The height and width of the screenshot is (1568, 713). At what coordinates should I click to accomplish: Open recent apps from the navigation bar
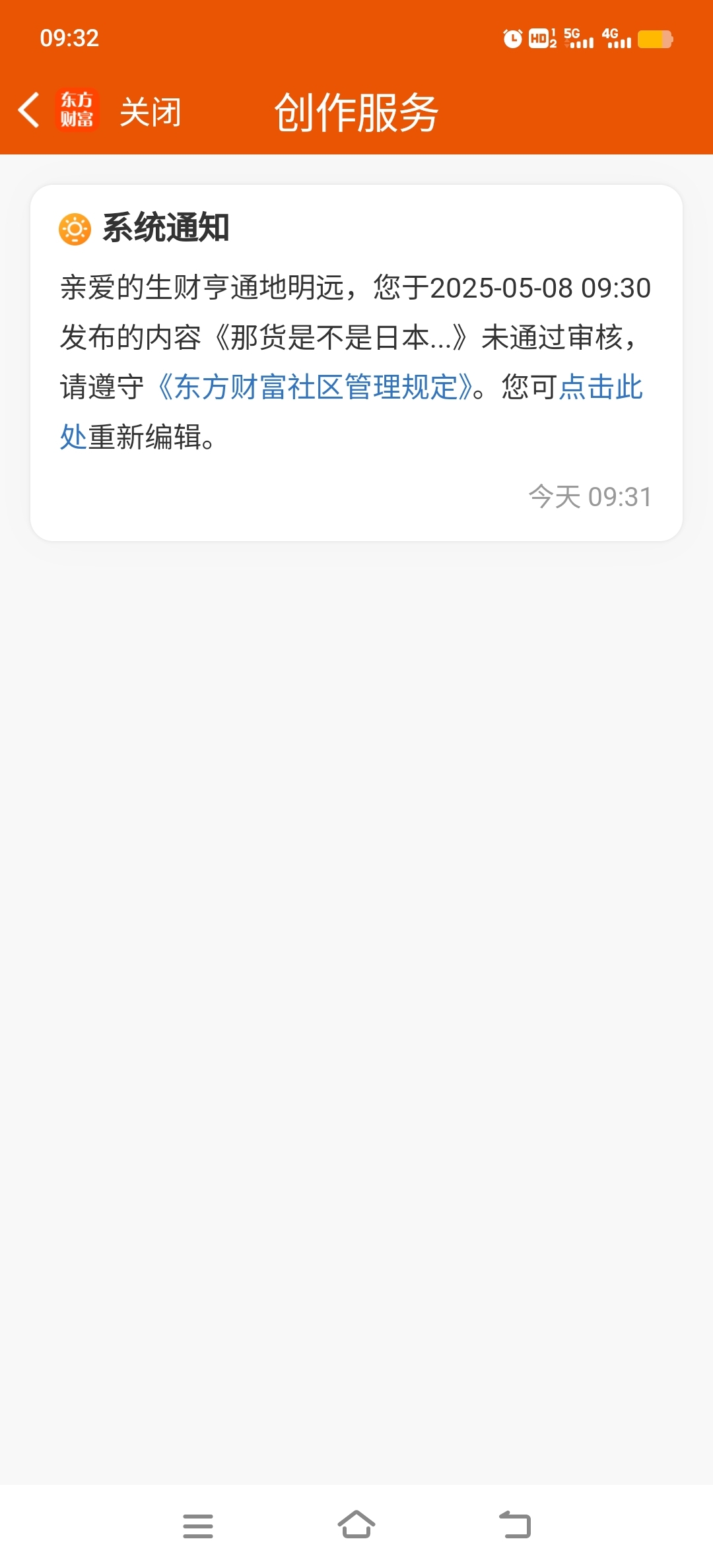[198, 1526]
